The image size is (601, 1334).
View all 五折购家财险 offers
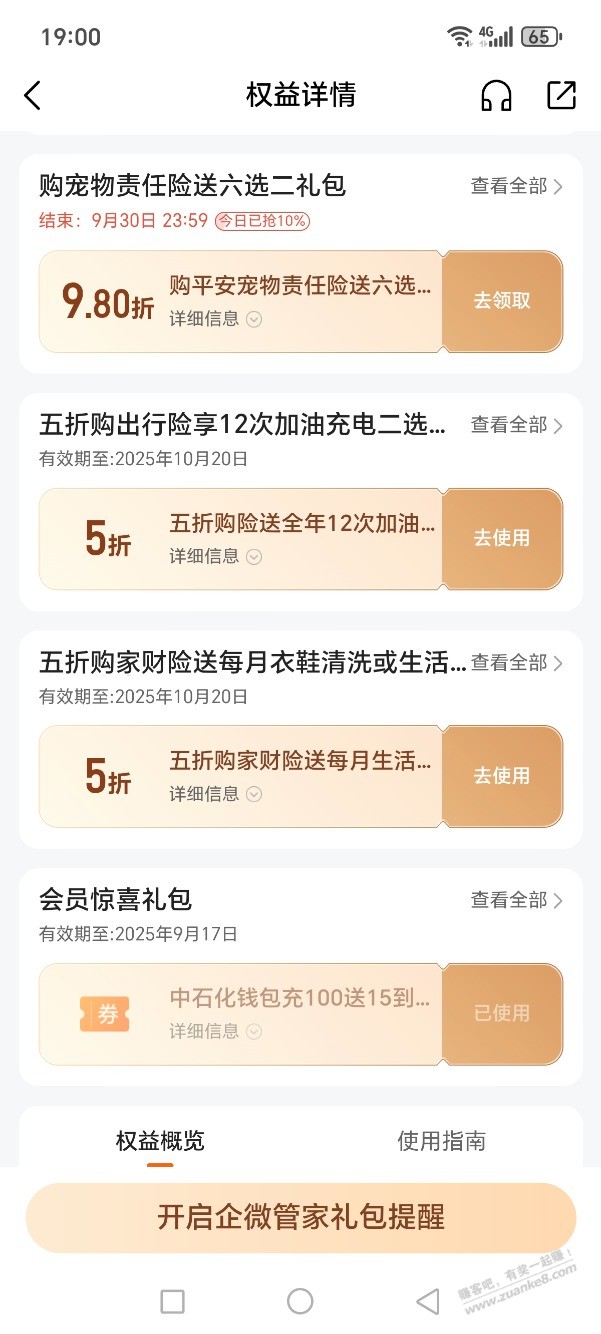tap(516, 663)
